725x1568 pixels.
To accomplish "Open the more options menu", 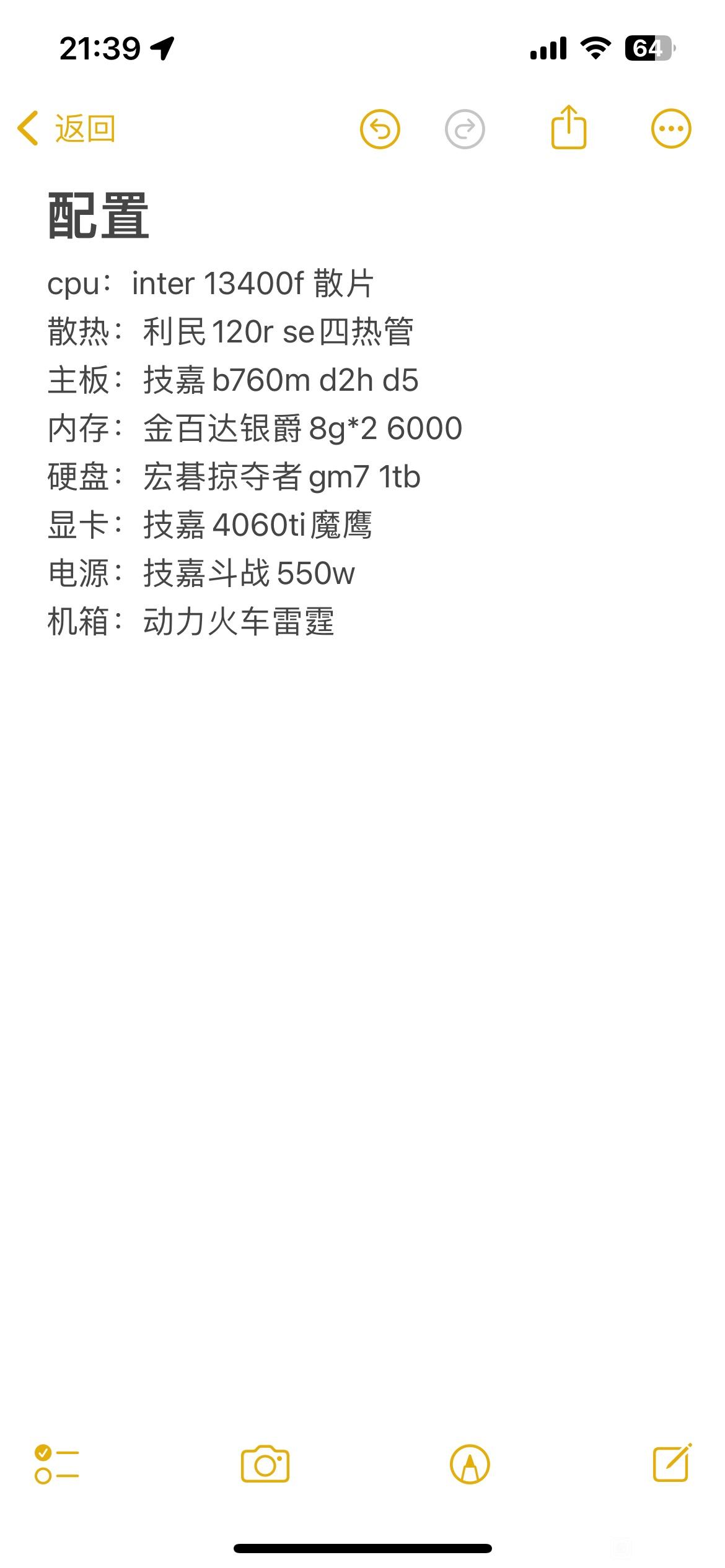I will pos(671,129).
